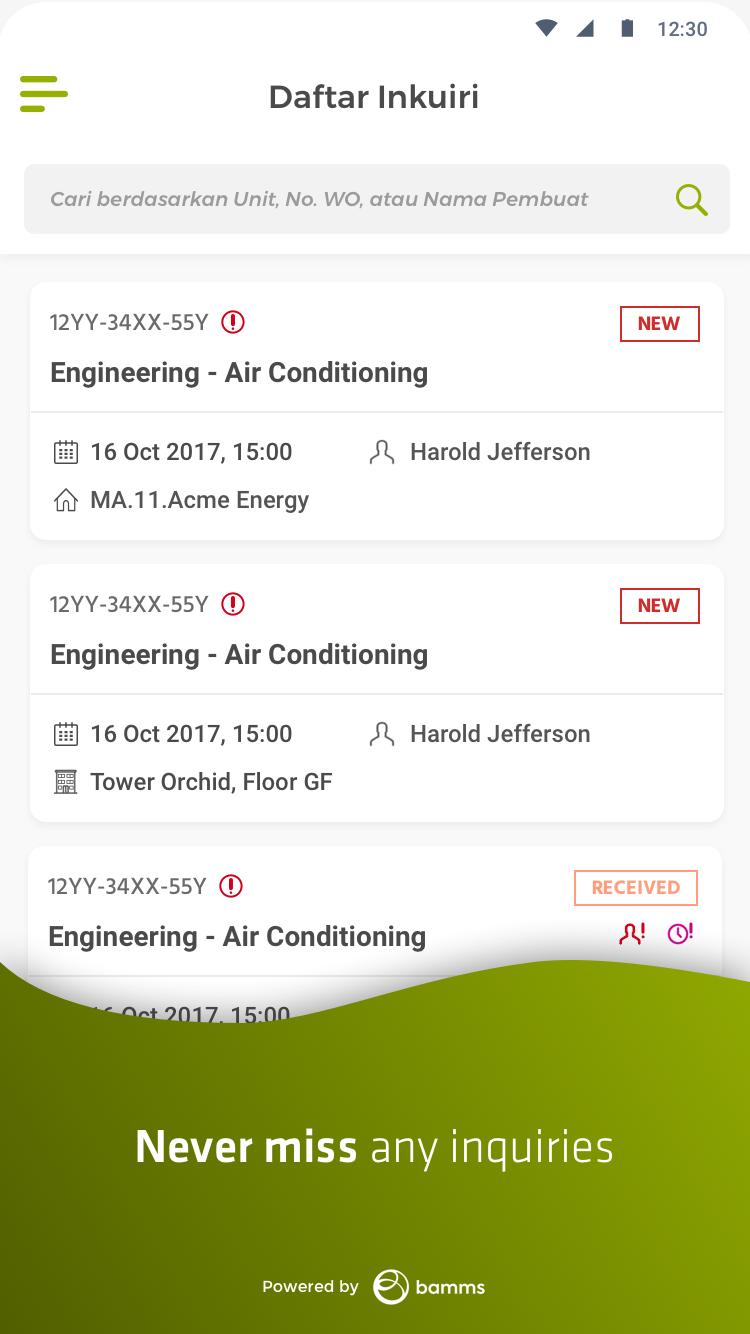Tap the search field for Unit or WO
The height and width of the screenshot is (1334, 750).
376,199
